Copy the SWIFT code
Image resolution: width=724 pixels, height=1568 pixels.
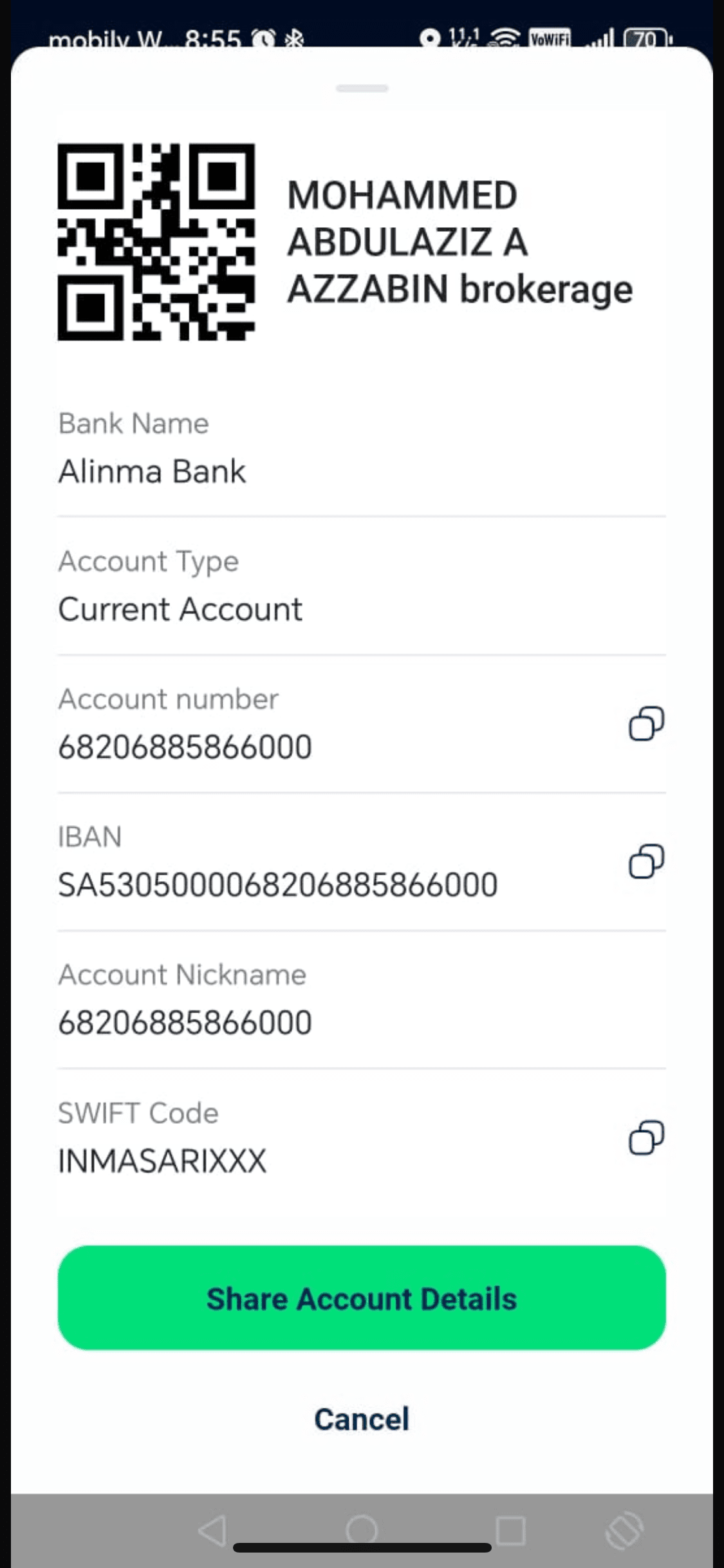click(646, 1137)
